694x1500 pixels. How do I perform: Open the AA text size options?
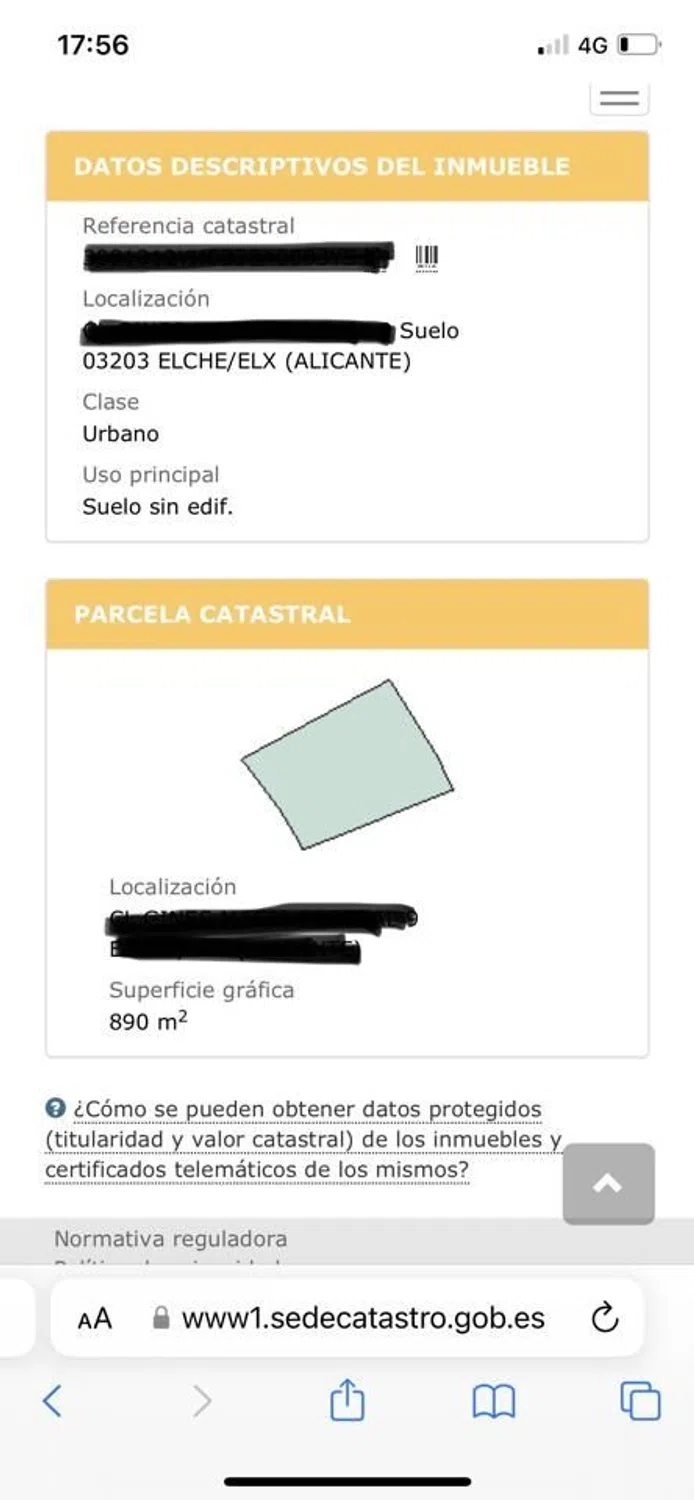95,1319
